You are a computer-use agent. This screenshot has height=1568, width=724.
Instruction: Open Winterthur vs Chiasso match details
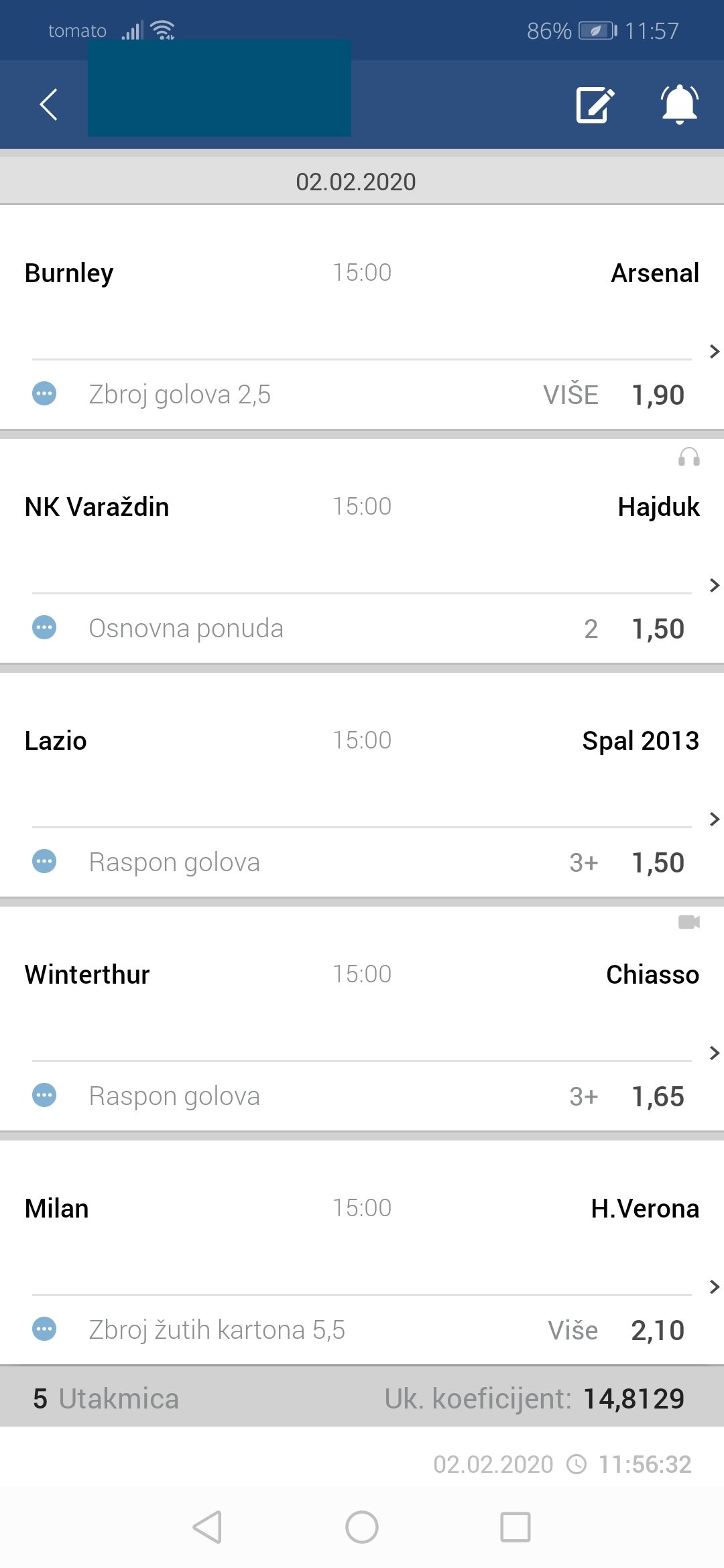[x=714, y=1053]
